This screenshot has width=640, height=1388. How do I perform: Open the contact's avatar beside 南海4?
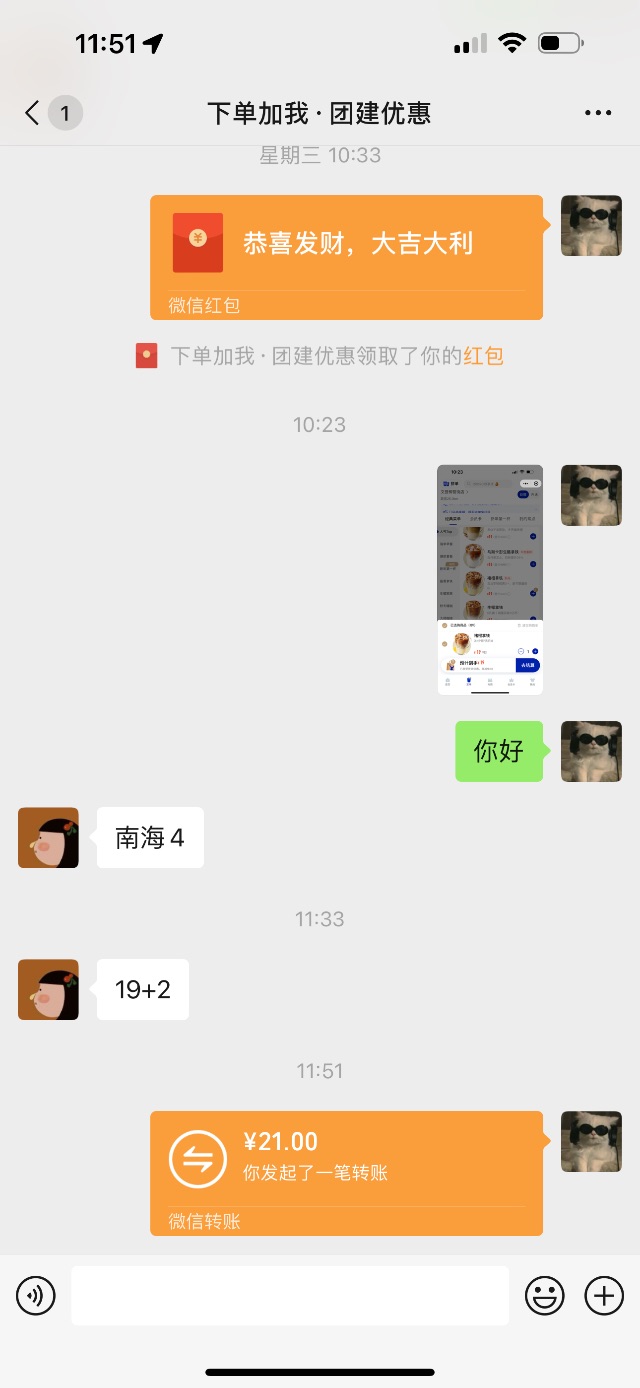[x=48, y=837]
